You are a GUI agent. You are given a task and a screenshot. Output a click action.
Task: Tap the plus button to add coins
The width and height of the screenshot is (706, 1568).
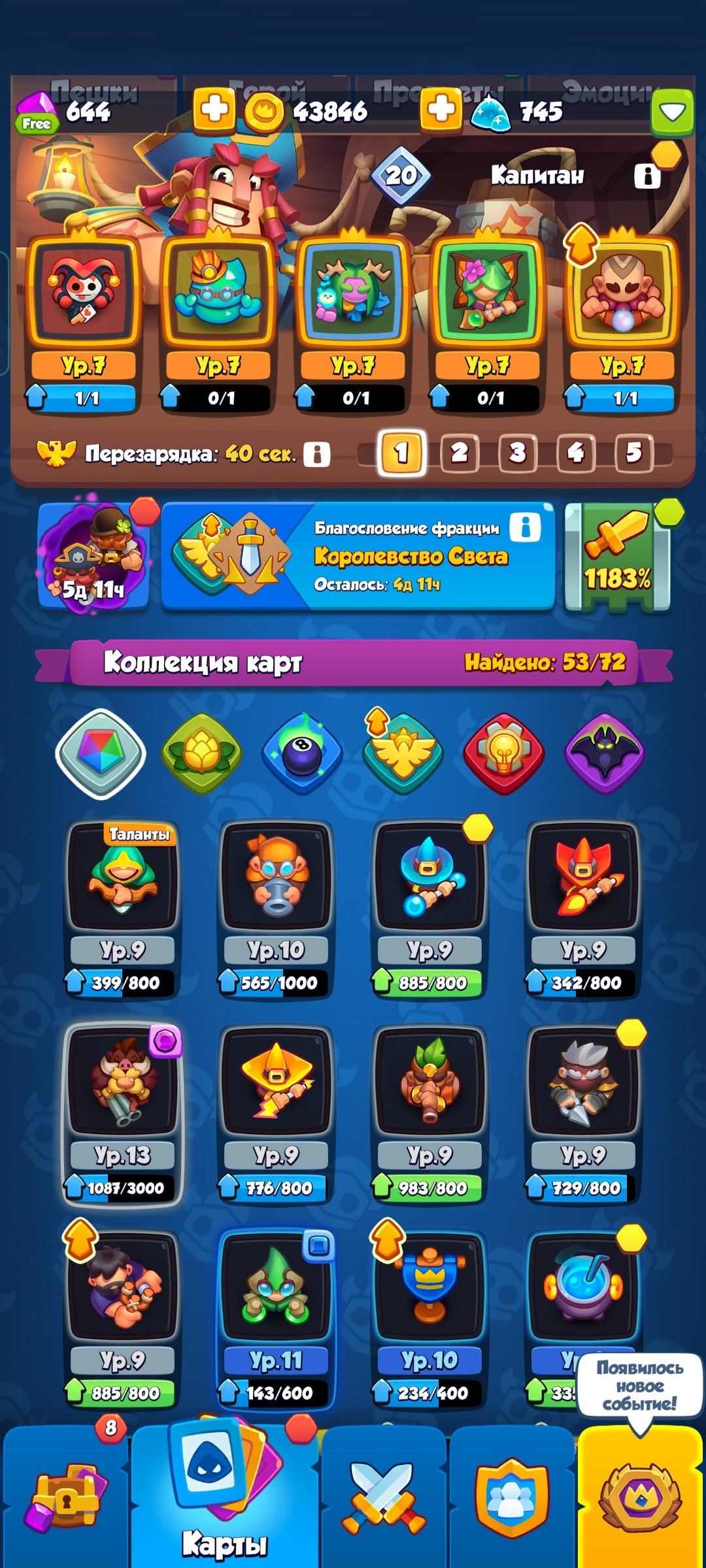(214, 108)
